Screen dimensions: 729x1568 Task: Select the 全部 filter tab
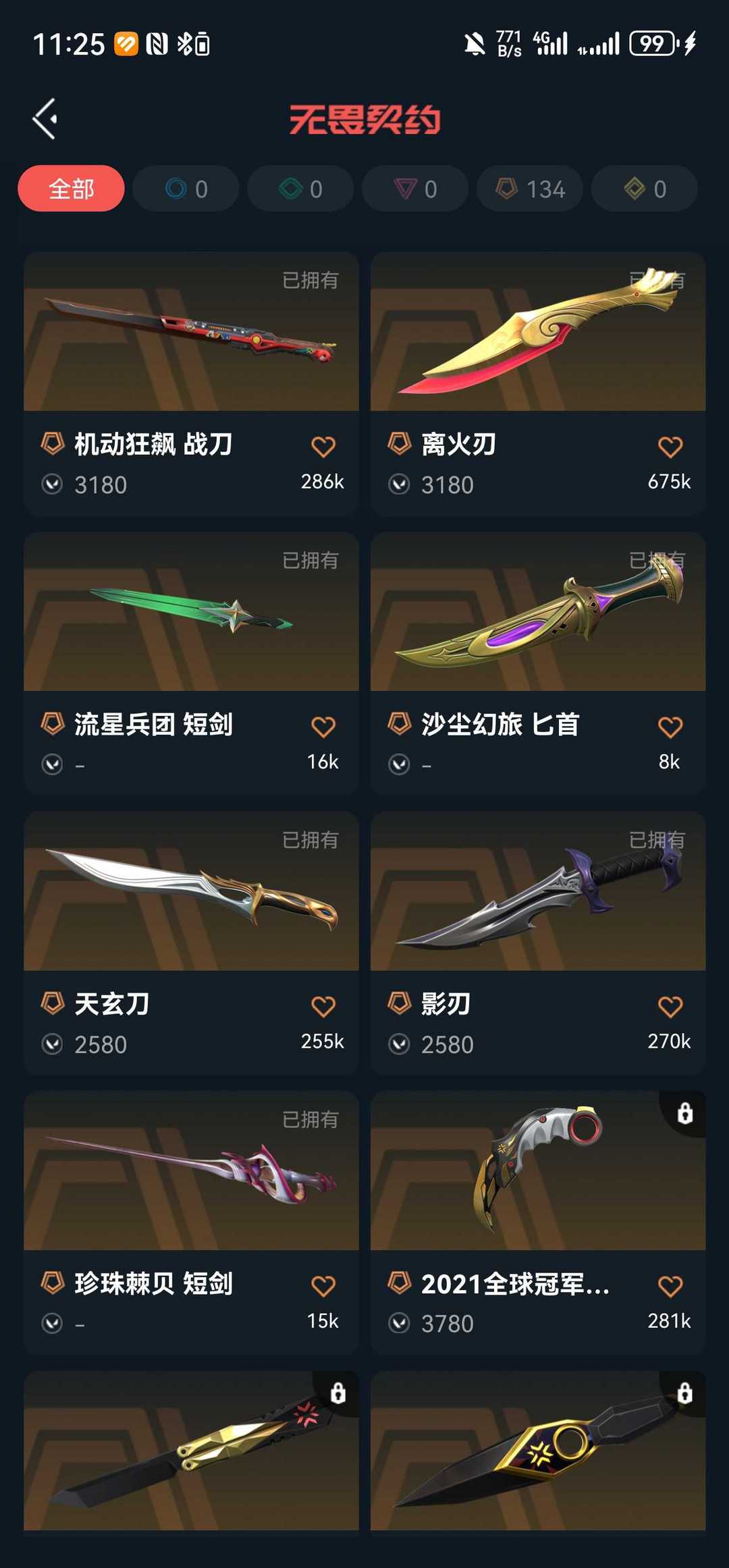[x=70, y=189]
